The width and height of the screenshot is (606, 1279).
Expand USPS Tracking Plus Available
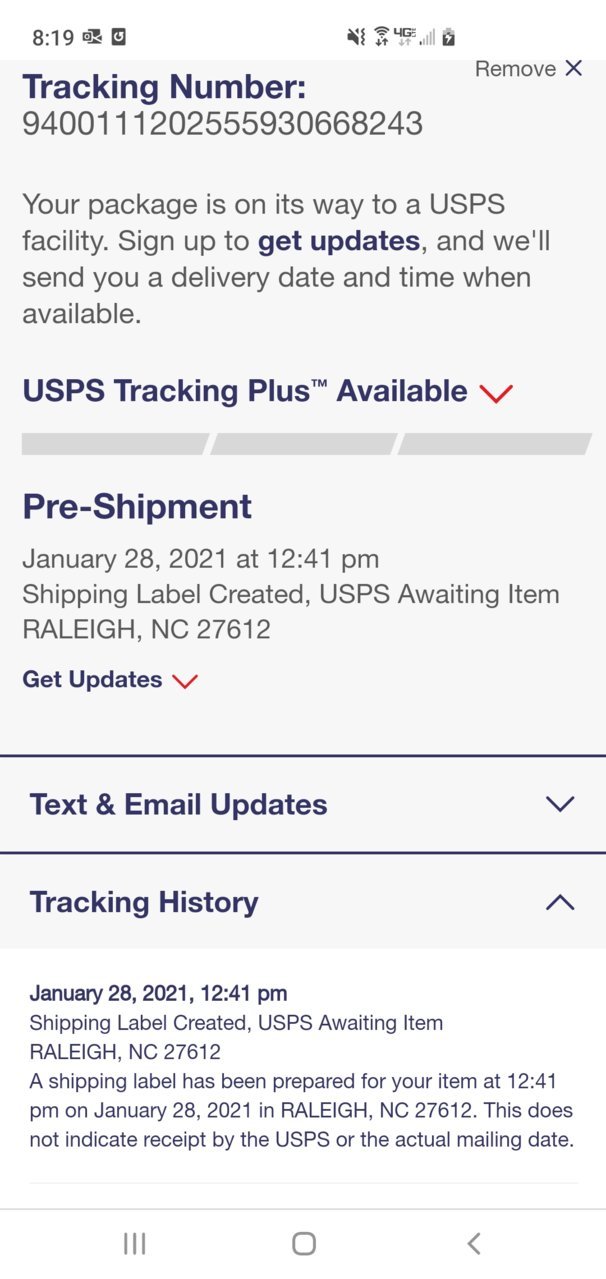(267, 391)
